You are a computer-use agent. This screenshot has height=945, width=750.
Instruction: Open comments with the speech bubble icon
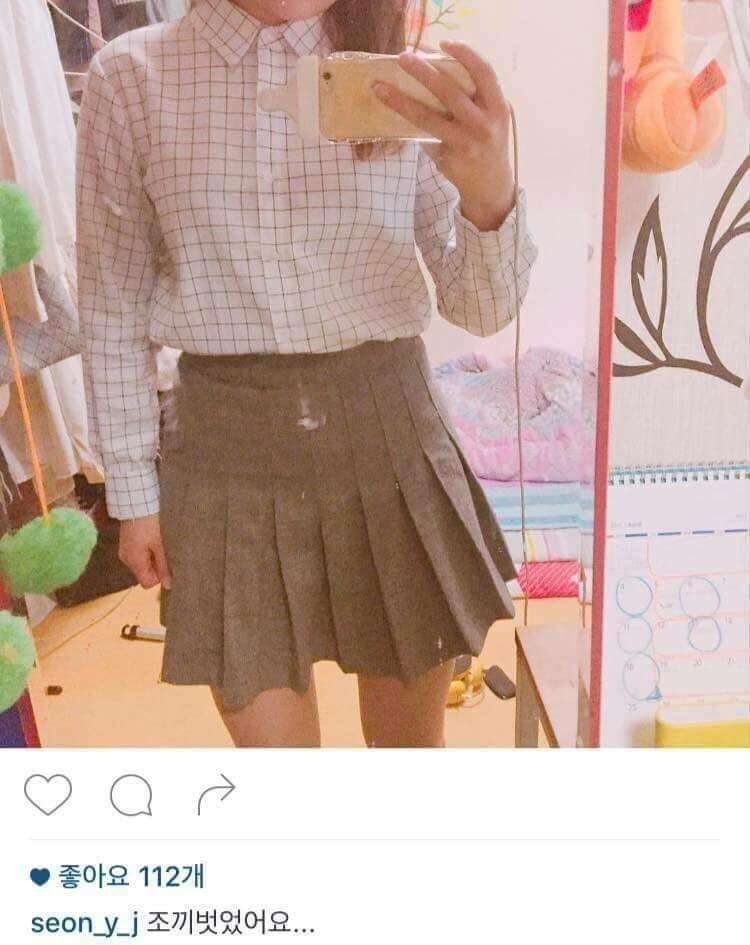[131, 795]
